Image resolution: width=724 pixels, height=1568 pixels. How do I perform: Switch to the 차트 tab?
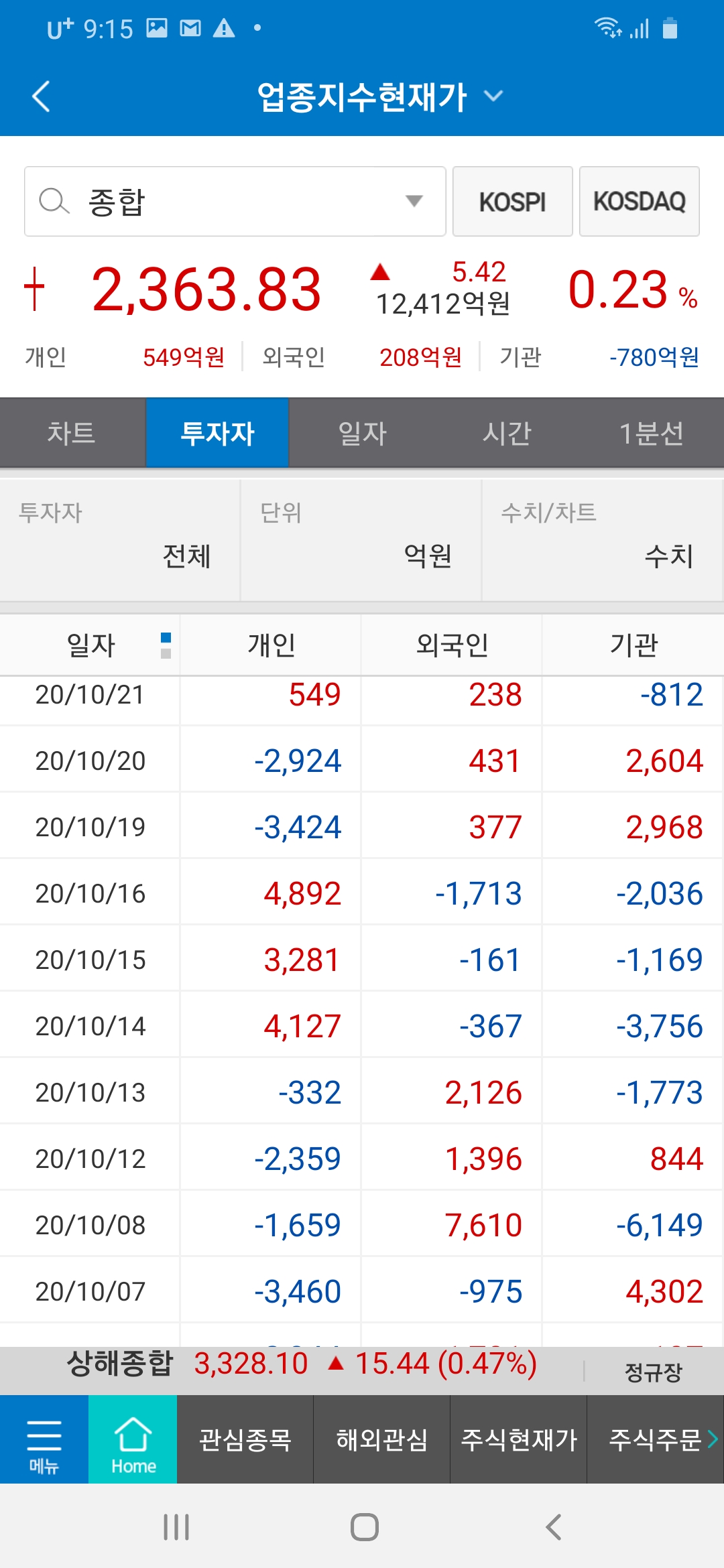[72, 433]
